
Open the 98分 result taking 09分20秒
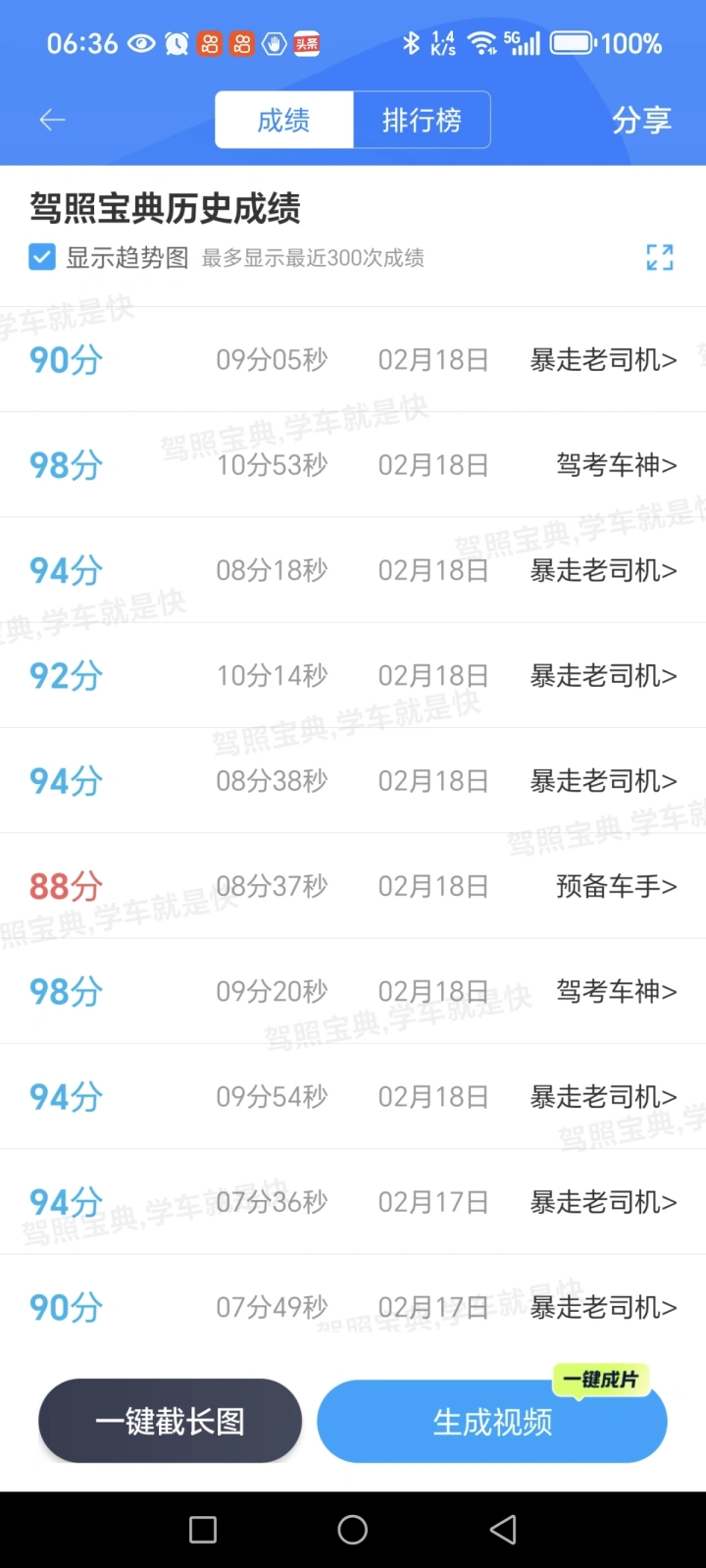pyautogui.click(x=353, y=991)
